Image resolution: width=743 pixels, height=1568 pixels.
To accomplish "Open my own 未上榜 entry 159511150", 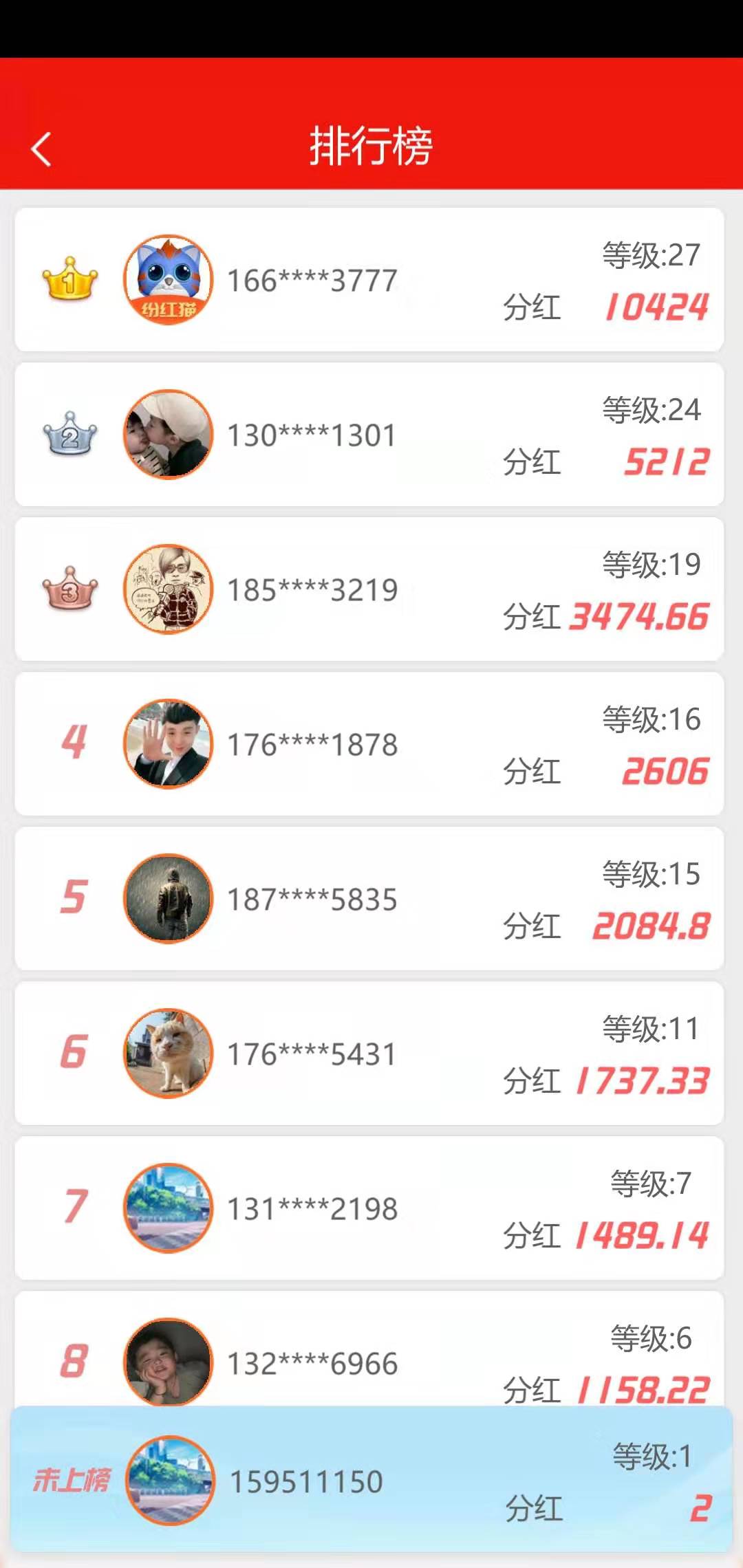I will 371,1480.
